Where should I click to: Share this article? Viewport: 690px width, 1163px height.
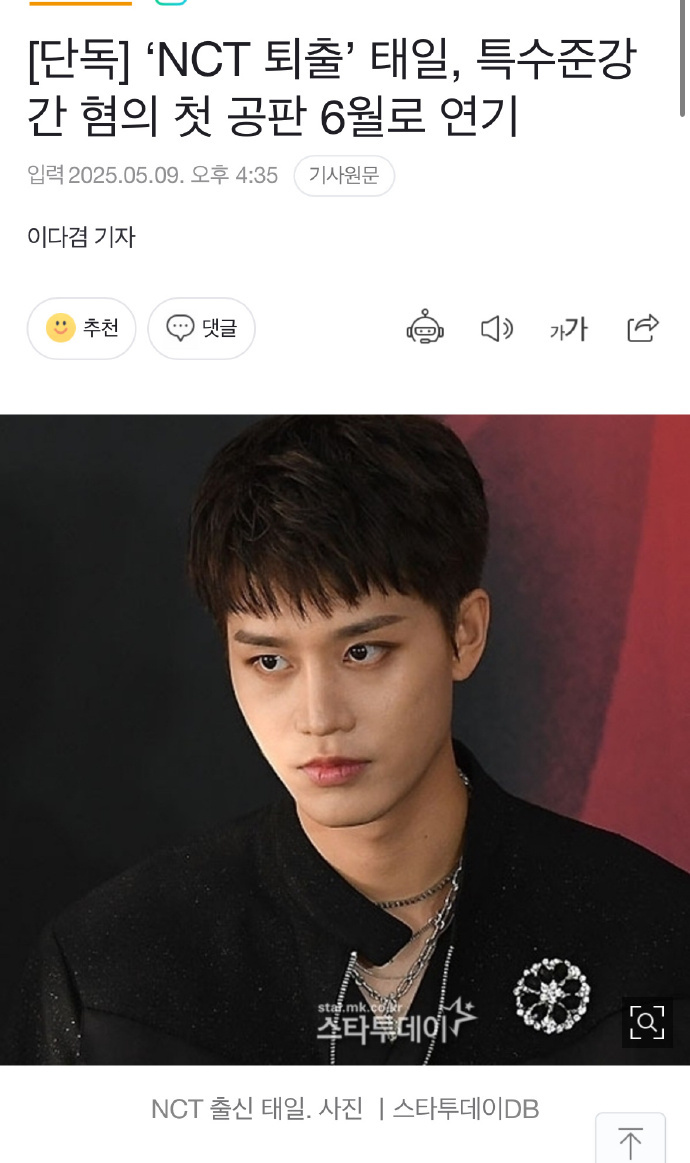643,328
